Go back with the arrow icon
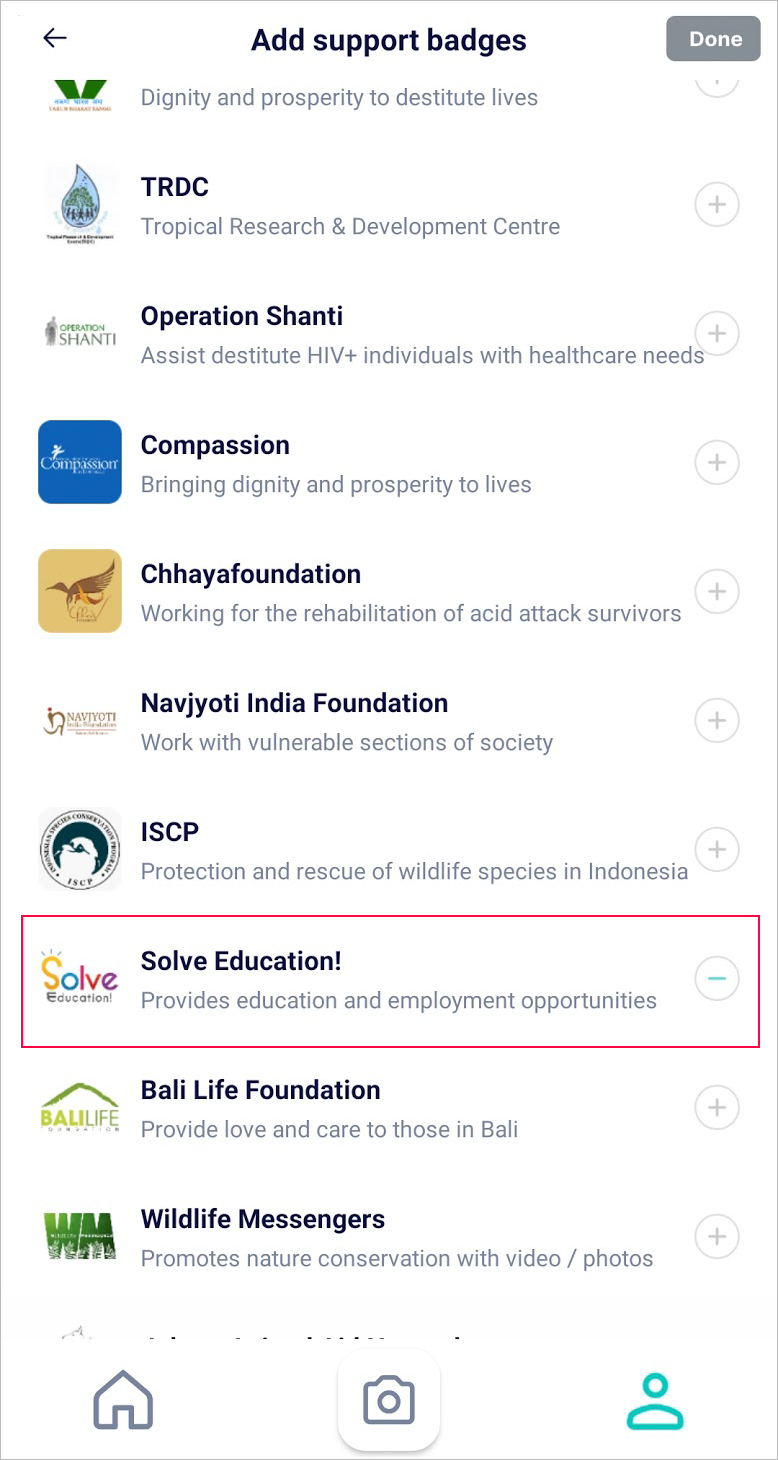Image resolution: width=778 pixels, height=1460 pixels. point(54,39)
